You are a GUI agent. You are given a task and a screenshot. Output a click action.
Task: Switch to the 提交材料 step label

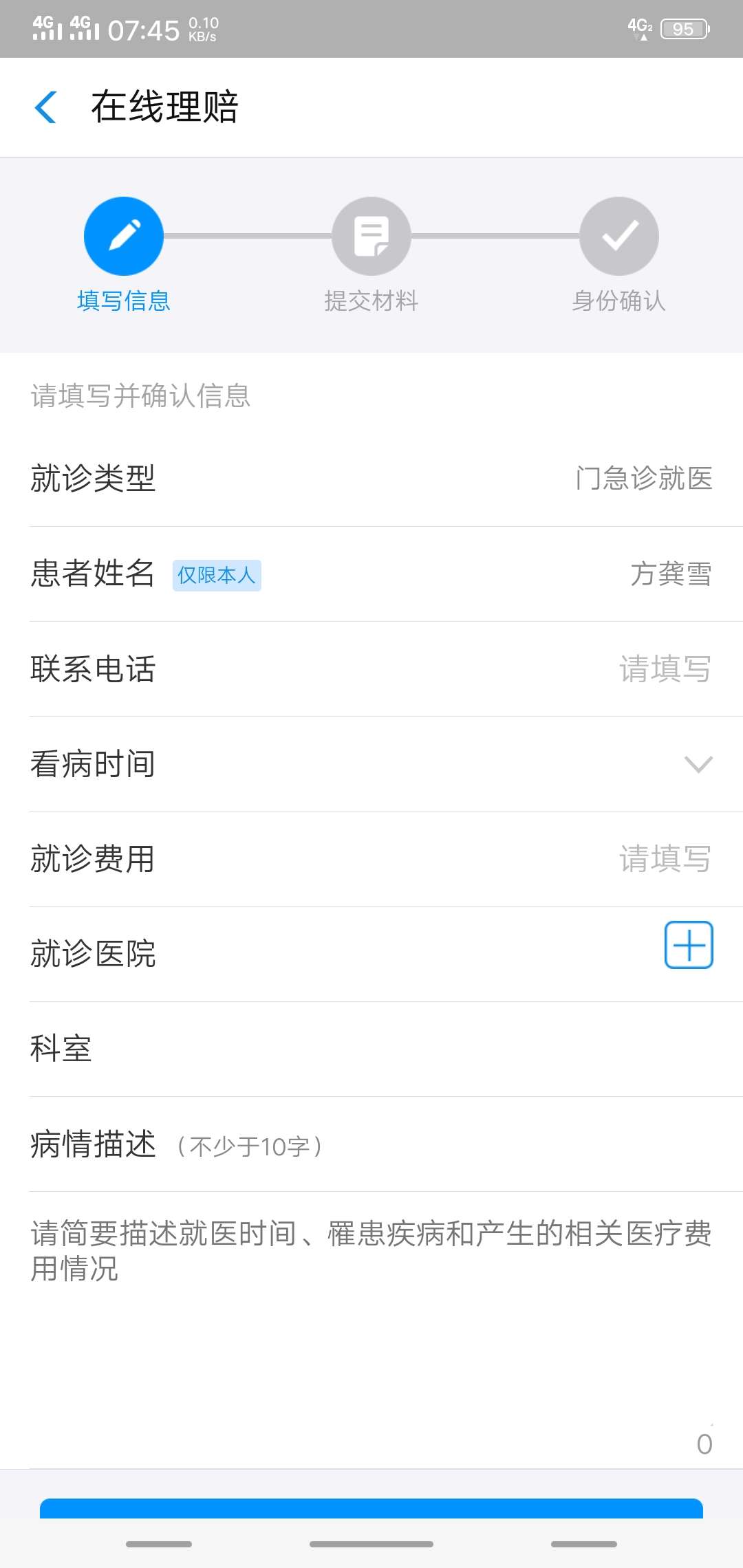371,301
